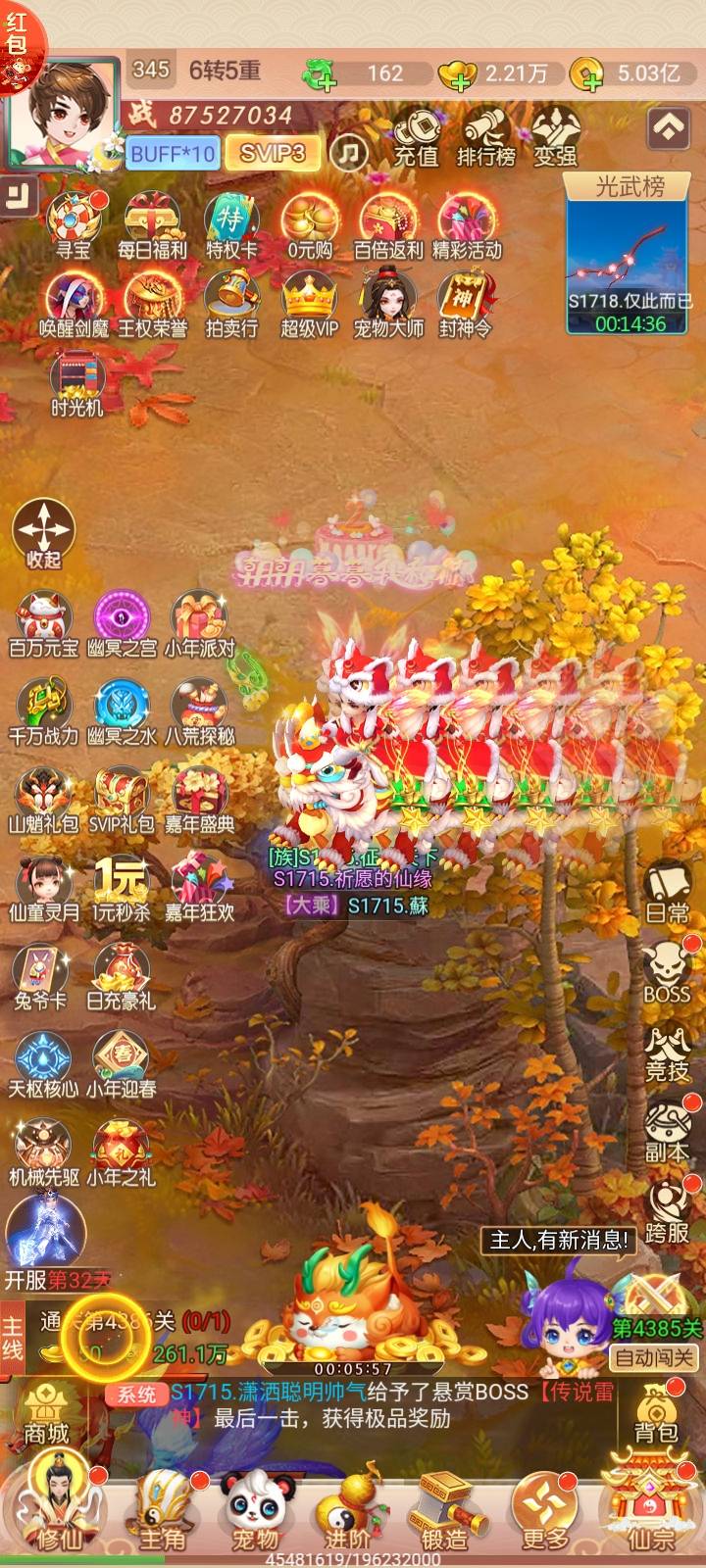The image size is (706, 1568).
Task: Enable 自动闯关 auto stage clearing
Action: [655, 1357]
